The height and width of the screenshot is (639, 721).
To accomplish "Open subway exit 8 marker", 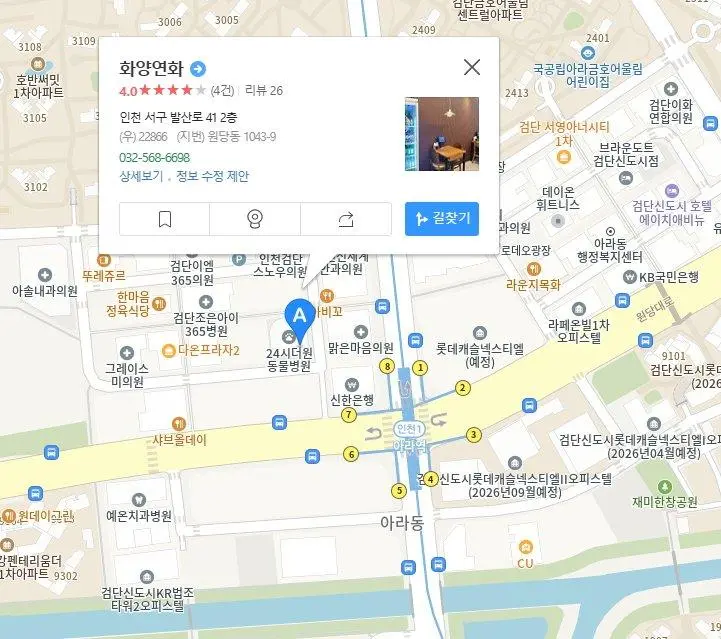I will 387,367.
